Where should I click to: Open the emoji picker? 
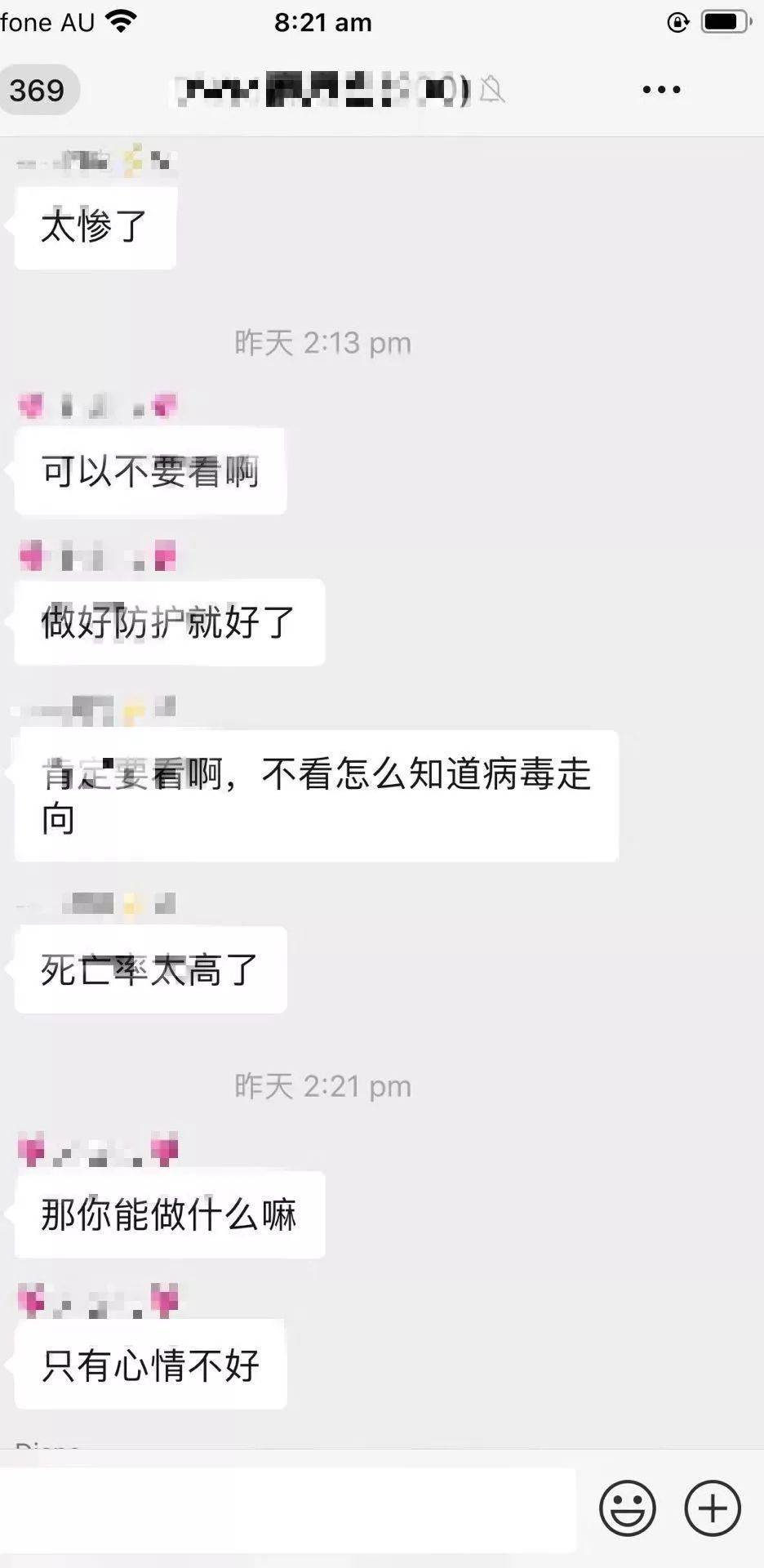point(627,1508)
